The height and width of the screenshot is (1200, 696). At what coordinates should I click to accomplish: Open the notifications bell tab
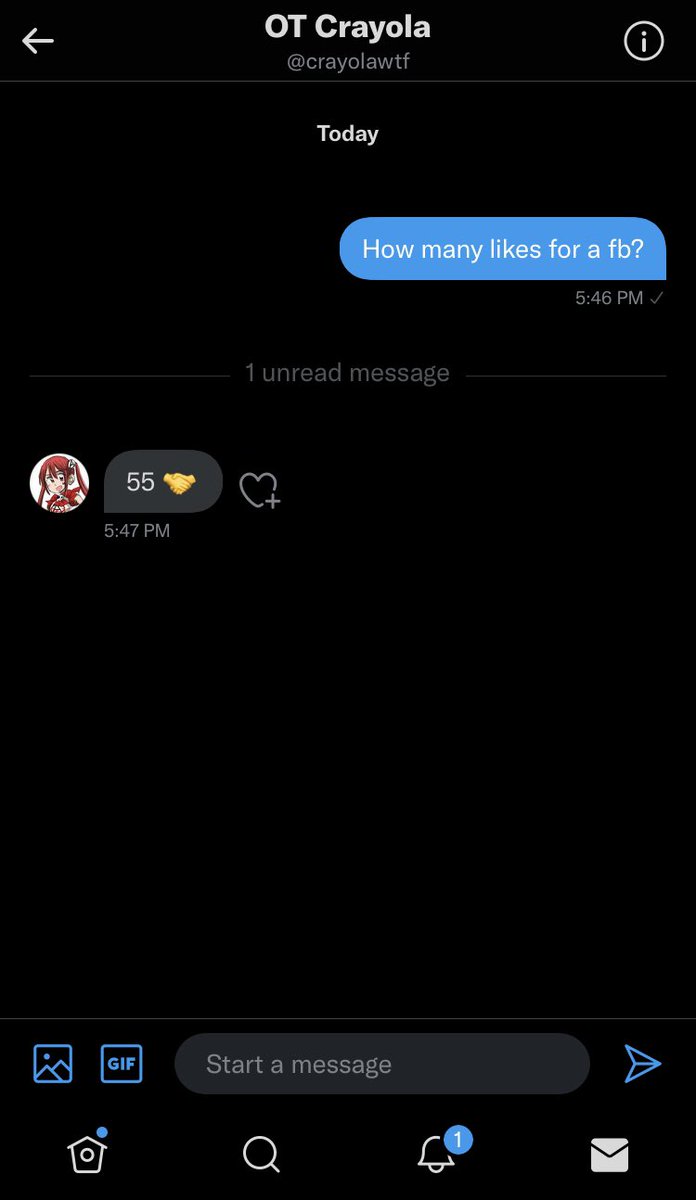[x=436, y=1155]
